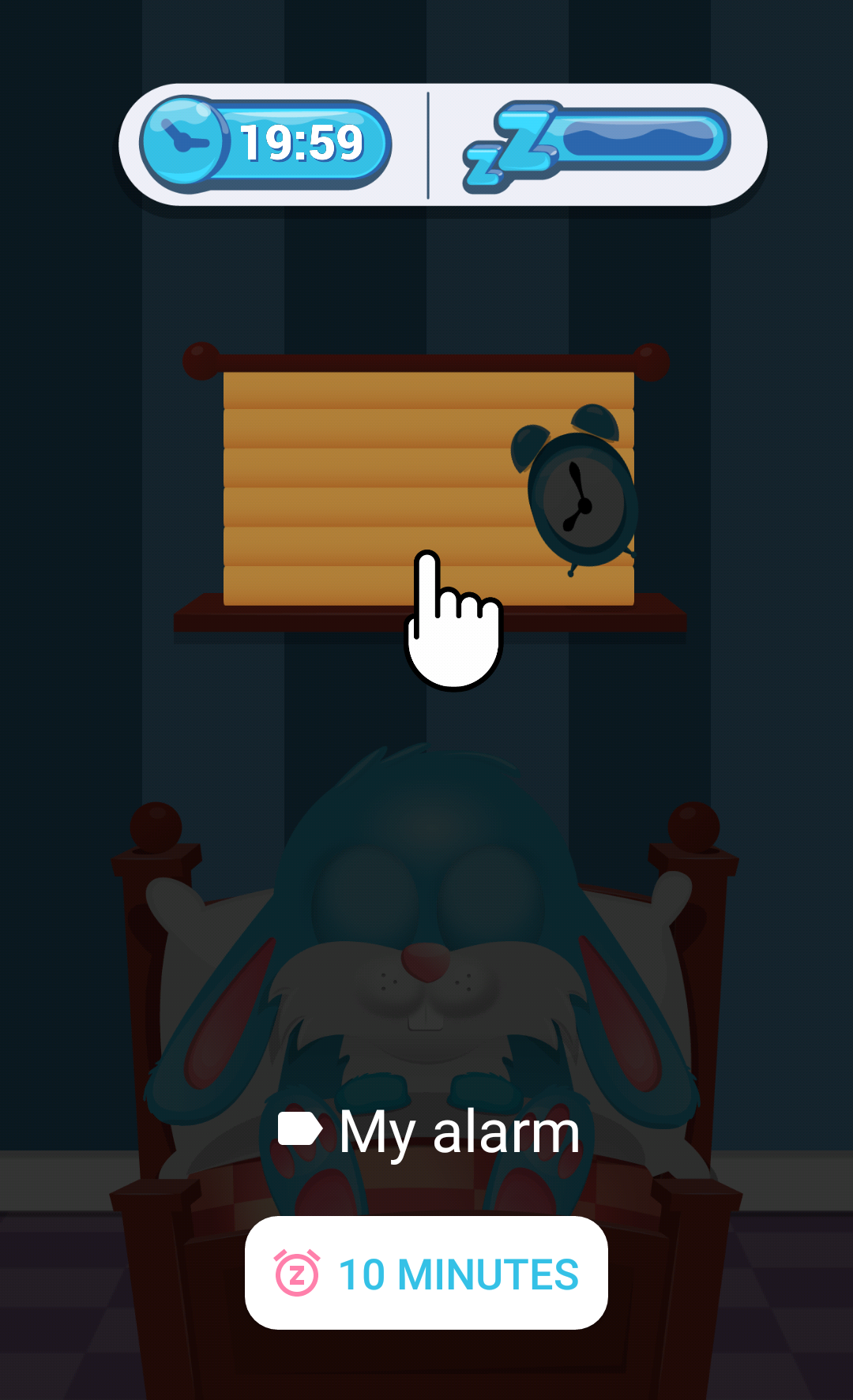This screenshot has width=853, height=1400.
Task: Snooze the alarm for 10 minutes
Action: (426, 1273)
